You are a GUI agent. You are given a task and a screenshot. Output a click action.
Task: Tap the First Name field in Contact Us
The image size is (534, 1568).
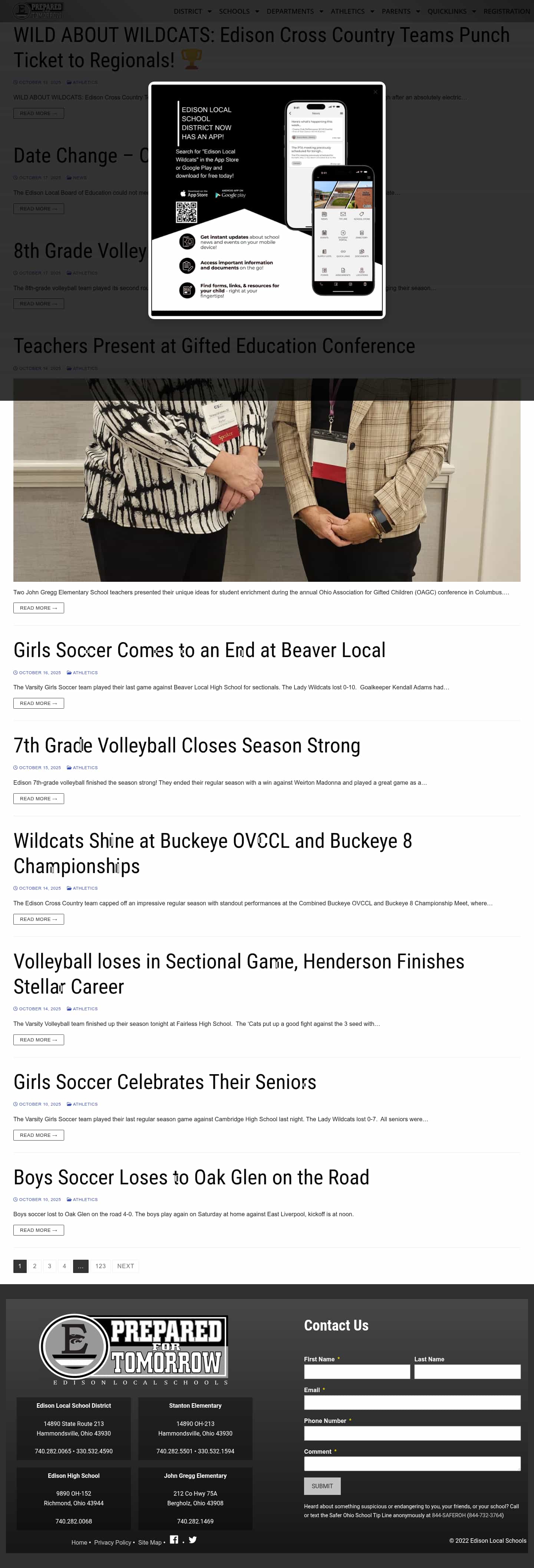356,1371
